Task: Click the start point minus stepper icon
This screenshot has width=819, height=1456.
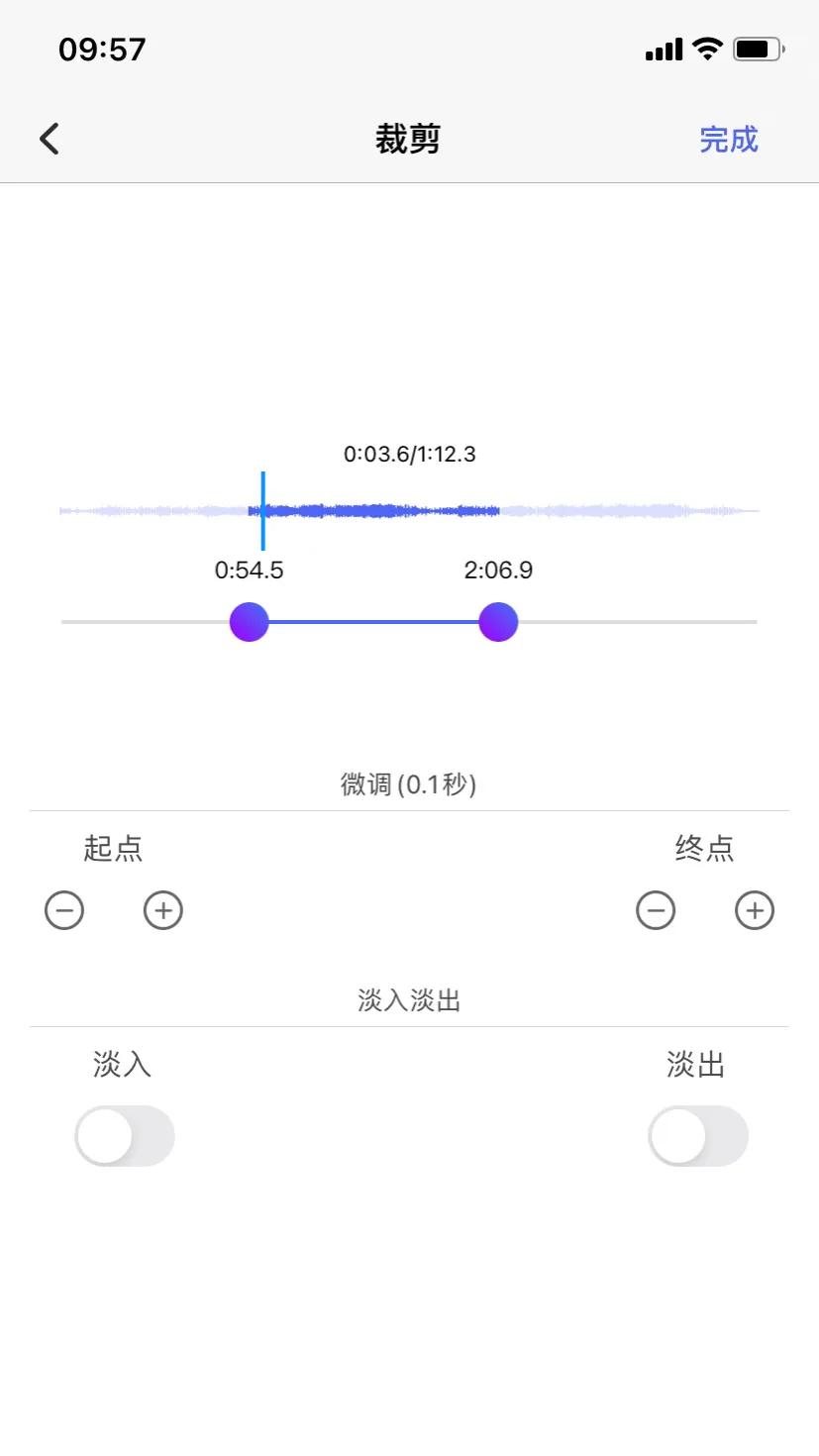Action: 63,910
